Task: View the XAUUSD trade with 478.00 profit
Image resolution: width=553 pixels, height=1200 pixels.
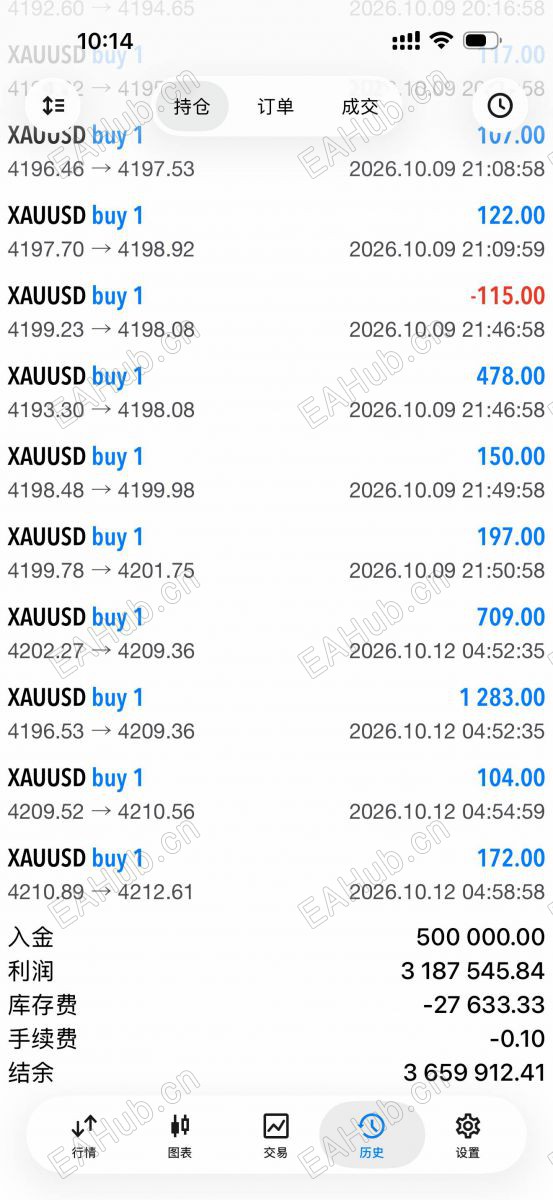Action: click(x=276, y=392)
